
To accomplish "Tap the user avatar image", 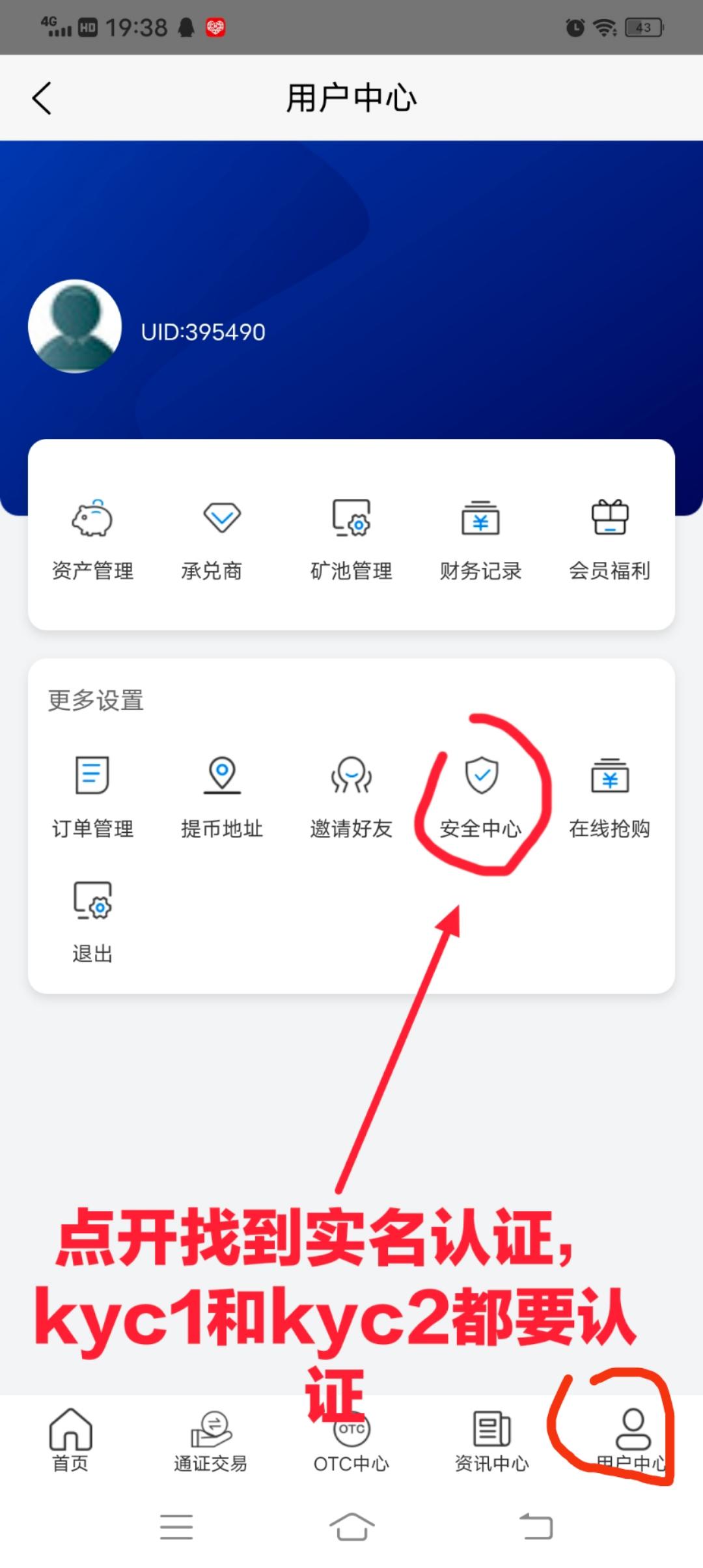I will (x=74, y=326).
